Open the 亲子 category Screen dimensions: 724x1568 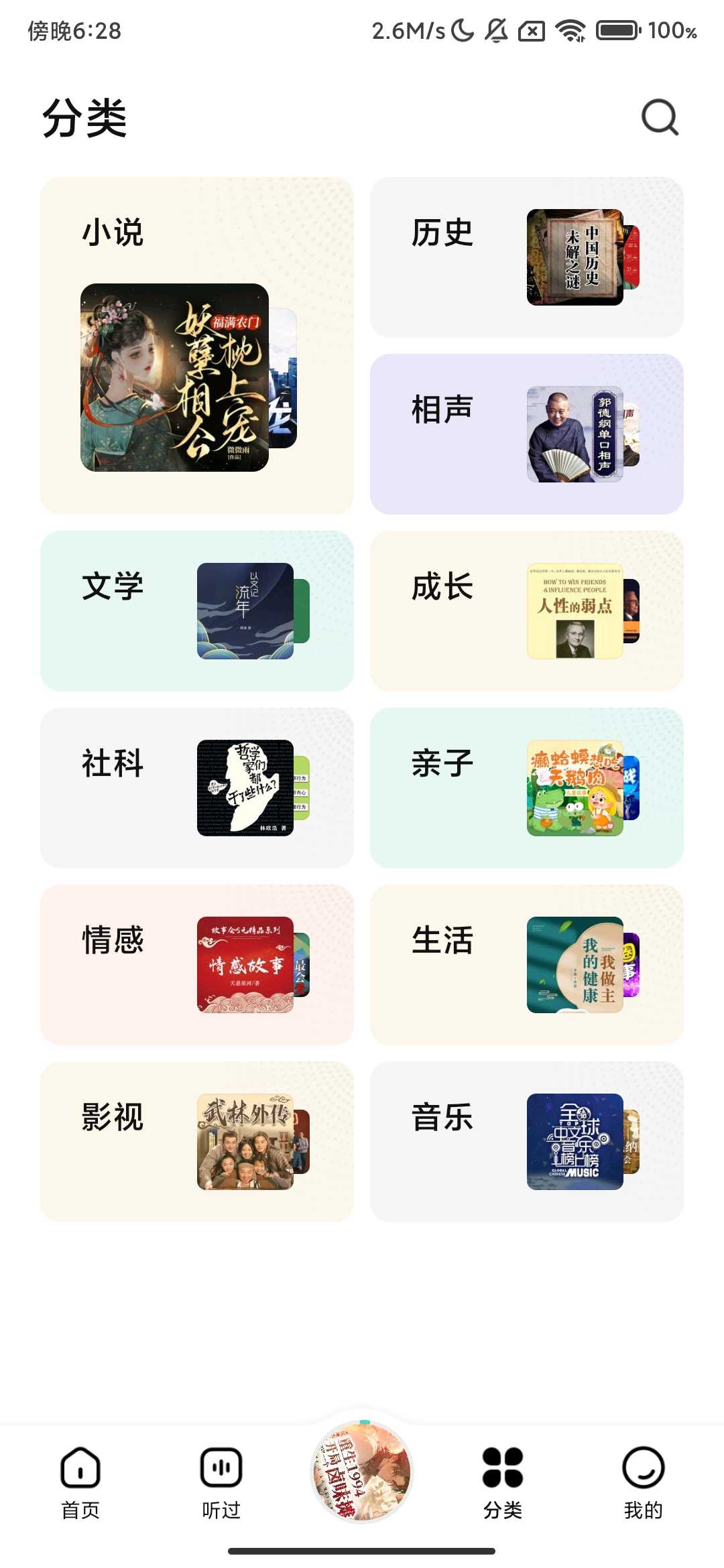[526, 788]
